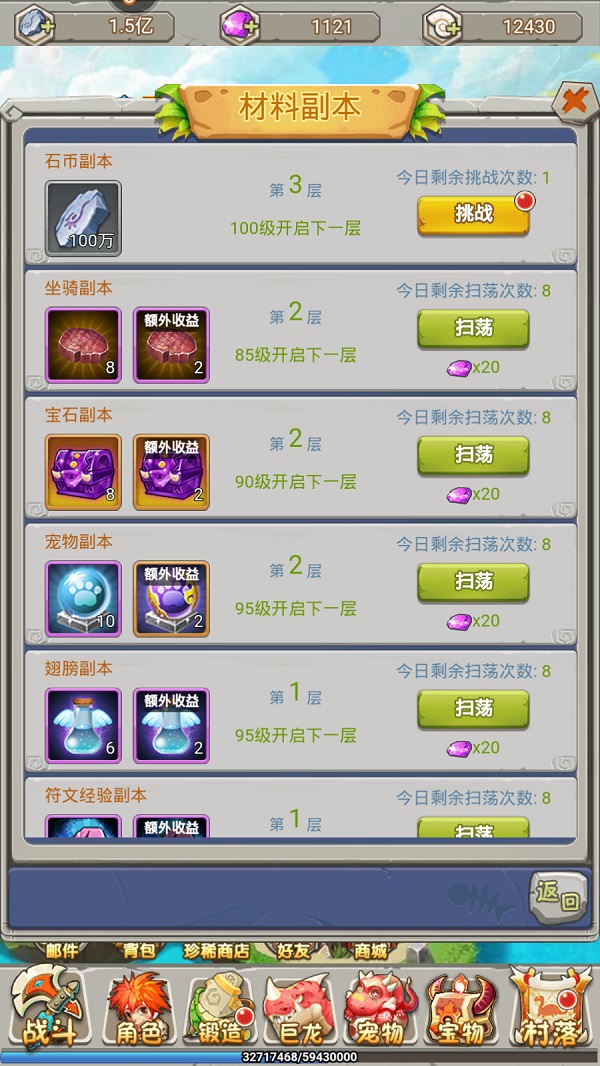Tap 扫荡 for 翅膀副本
600x1066 pixels.
tap(473, 709)
